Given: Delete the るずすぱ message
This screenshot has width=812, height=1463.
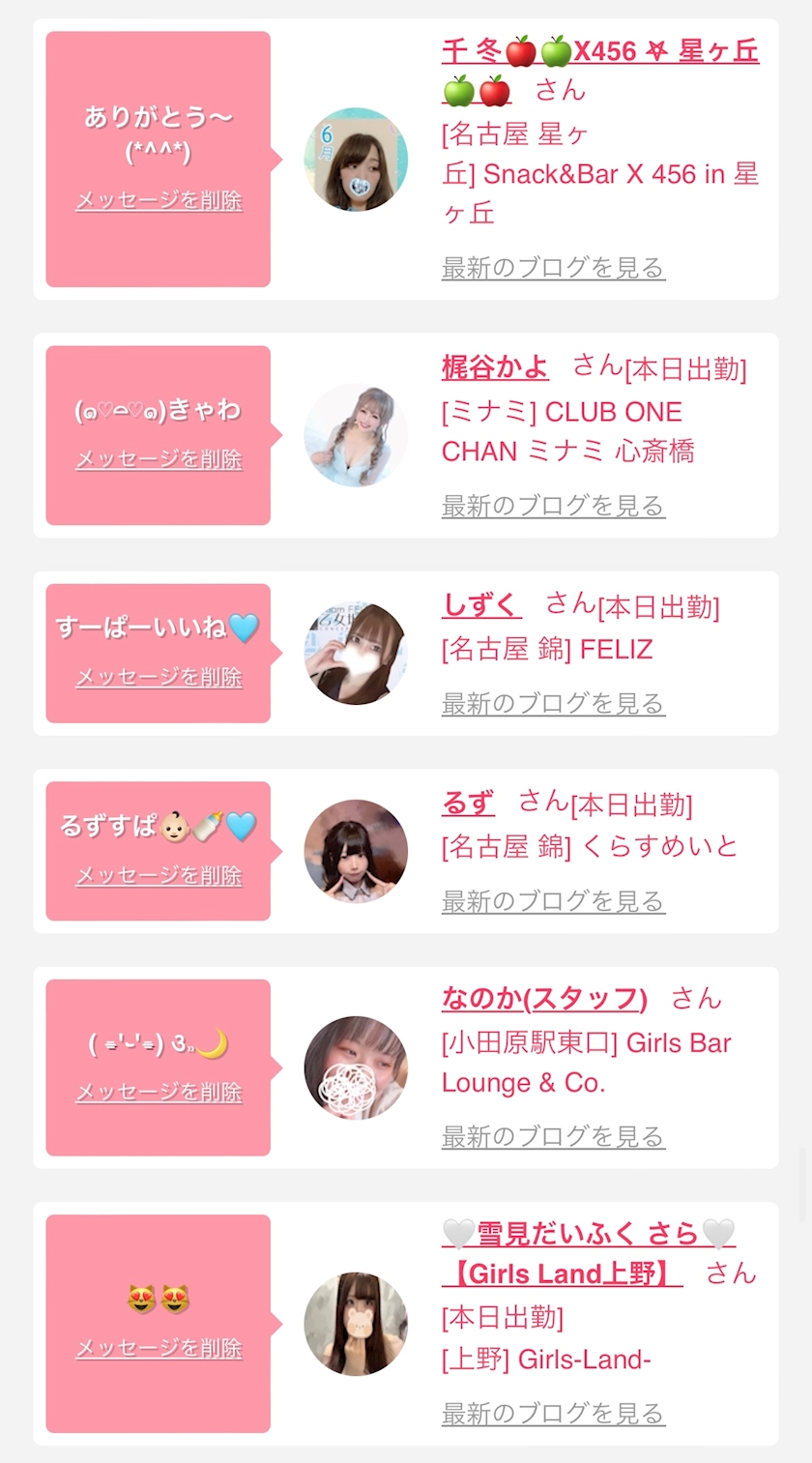Looking at the screenshot, I should [159, 876].
